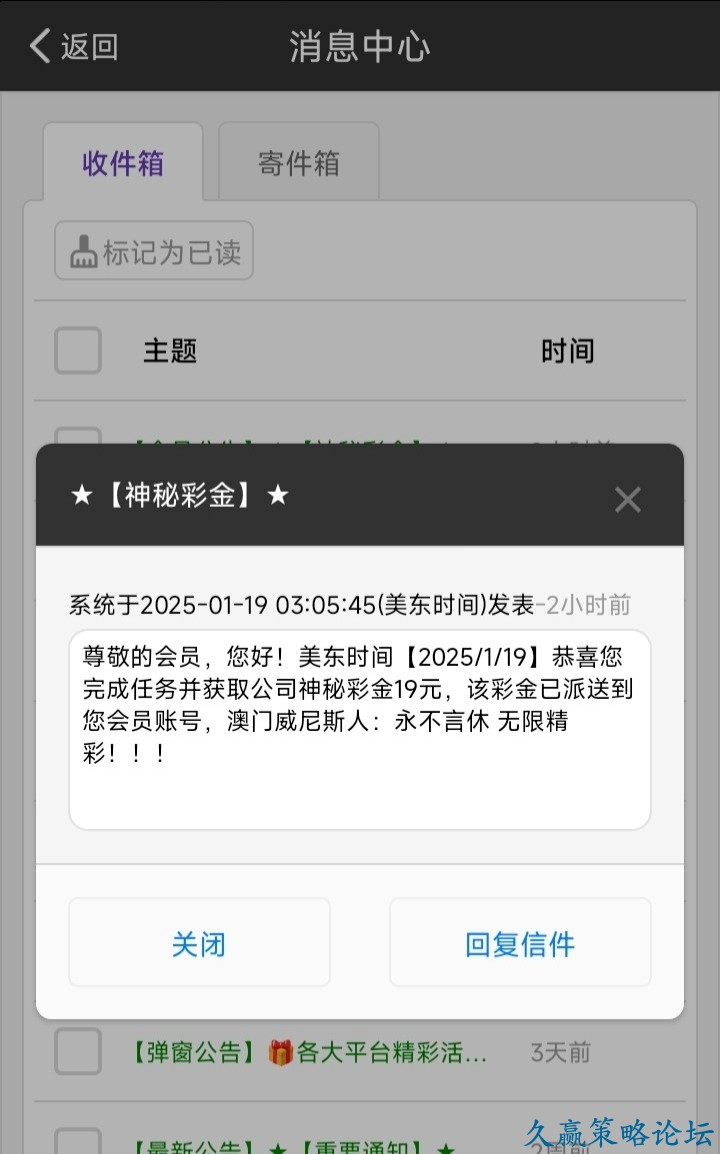Screen dimensions: 720x1154
Task: Tap the 关闭 button
Action: [x=199, y=943]
